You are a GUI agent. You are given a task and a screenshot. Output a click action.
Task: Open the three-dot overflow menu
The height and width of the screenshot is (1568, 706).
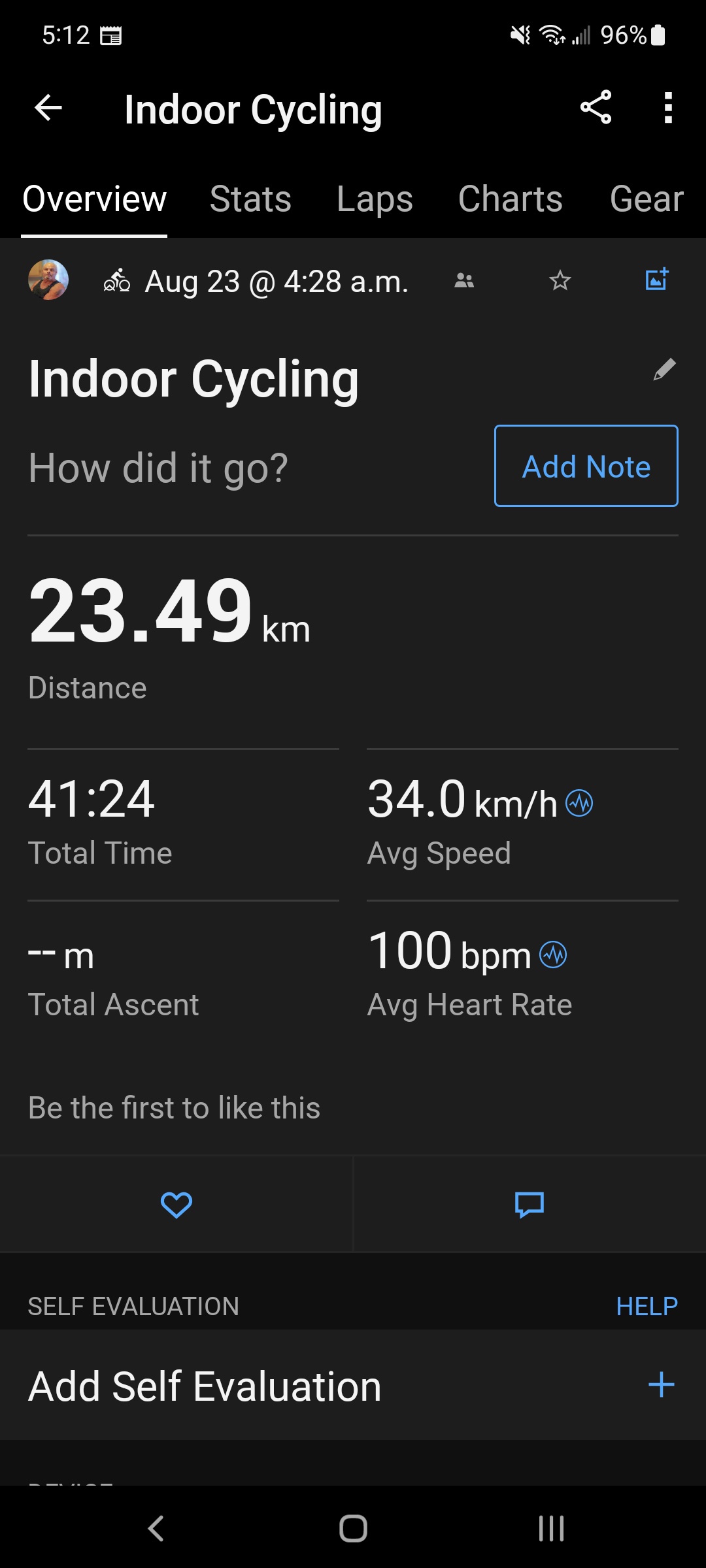(x=667, y=108)
